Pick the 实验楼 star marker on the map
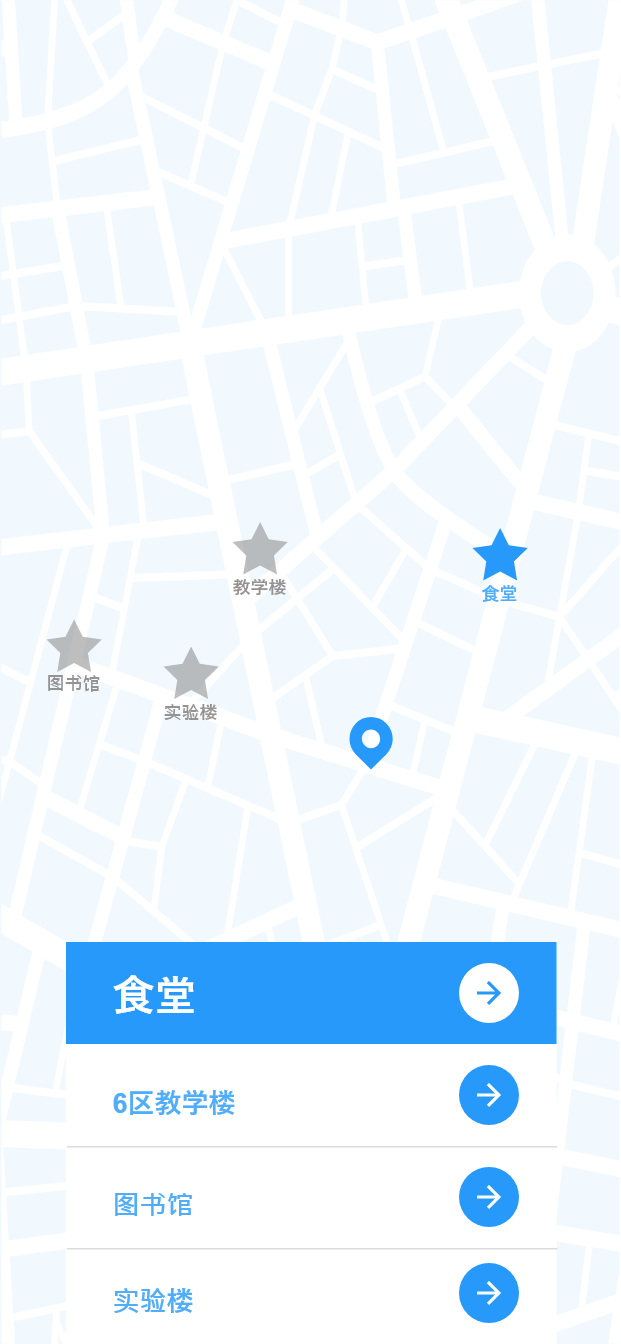Image resolution: width=621 pixels, height=1344 pixels. (190, 674)
